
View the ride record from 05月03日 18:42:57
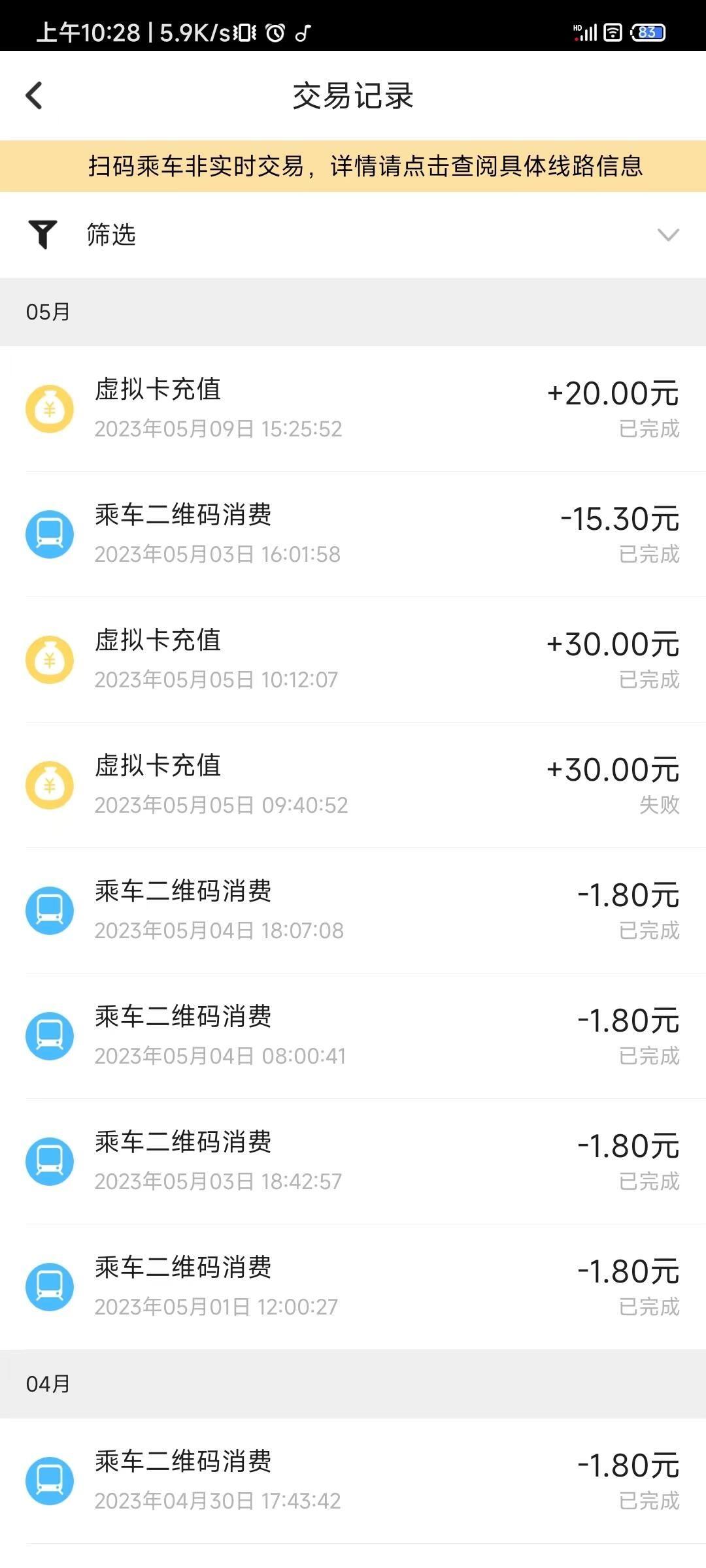point(353,1162)
